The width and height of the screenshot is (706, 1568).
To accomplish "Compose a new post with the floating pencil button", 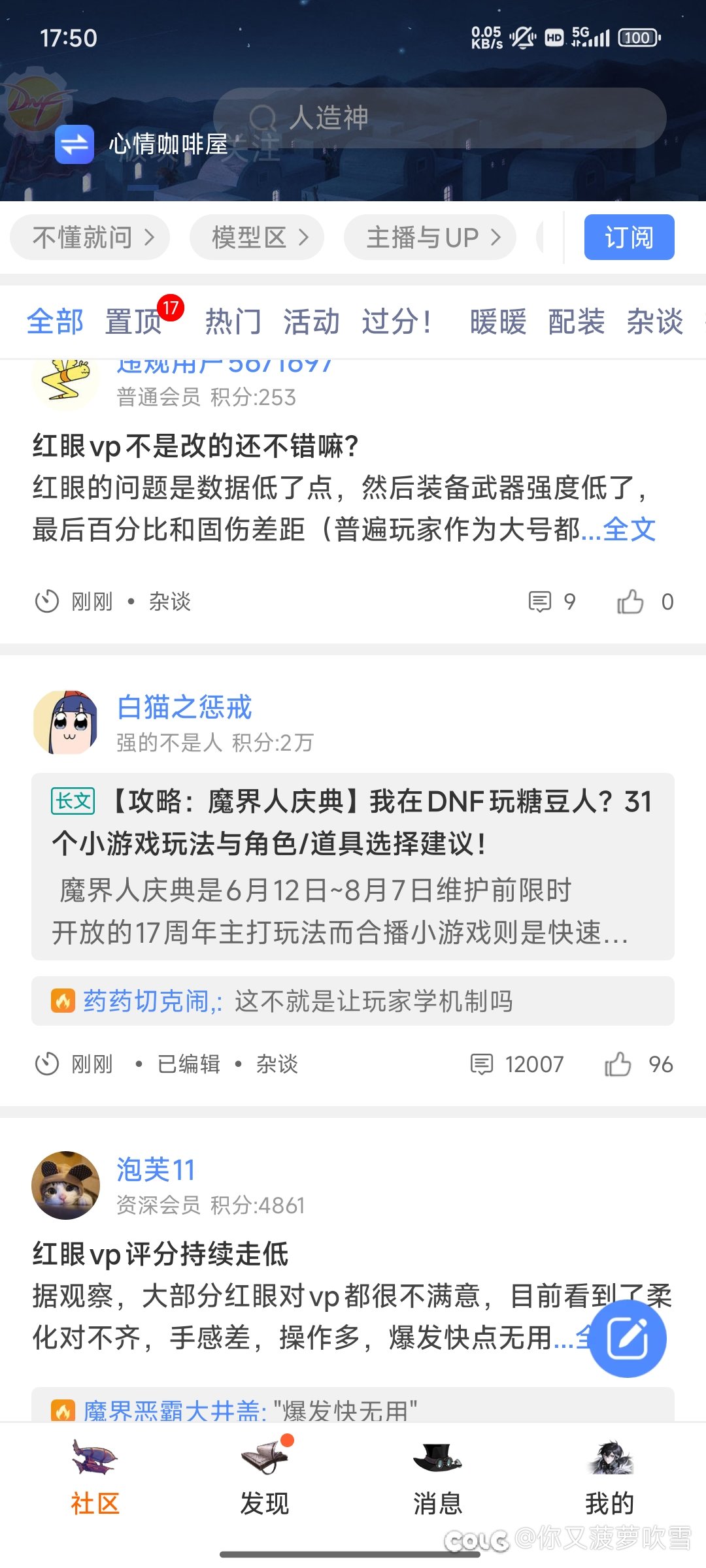I will [628, 1339].
